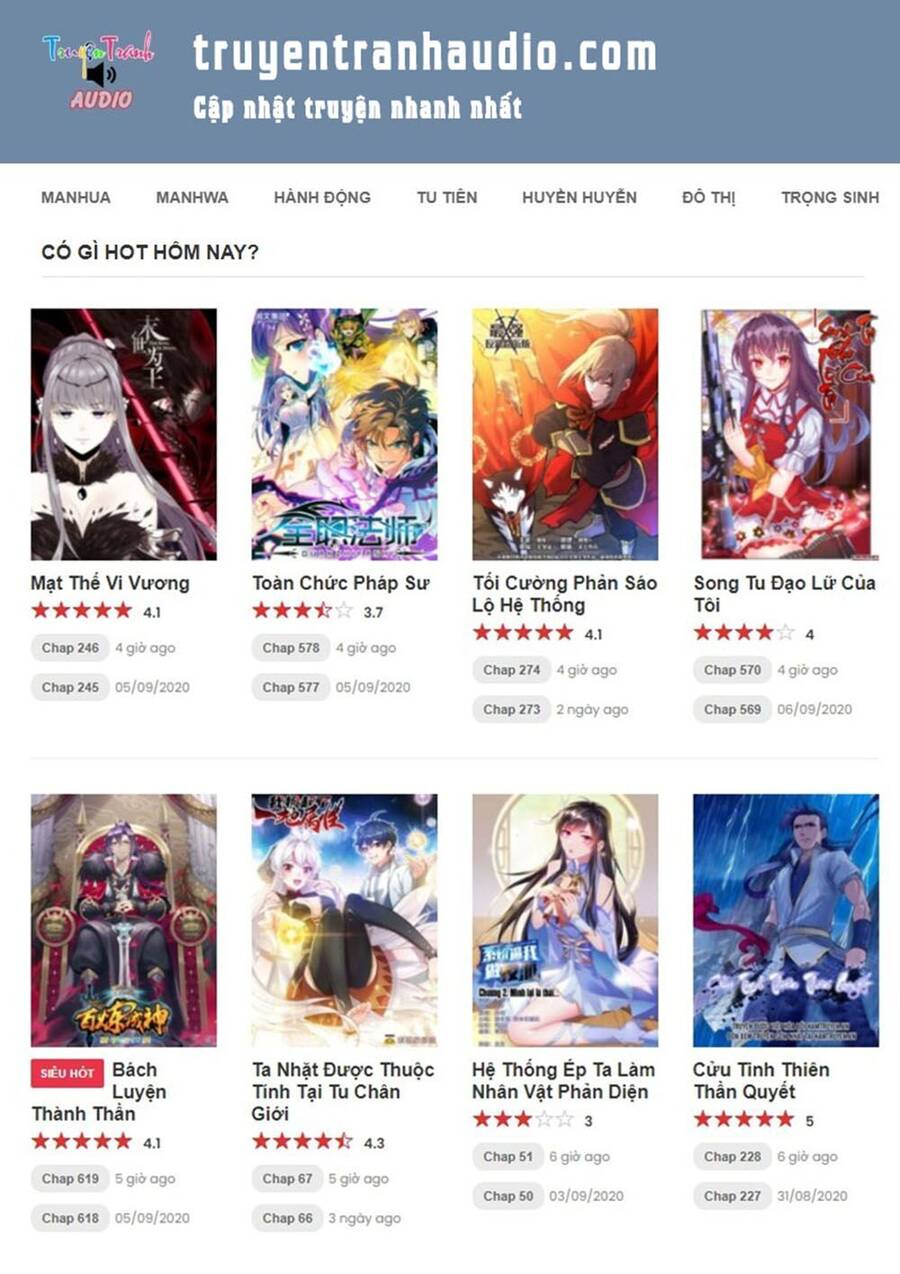
Task: Open the HUYỀN HUYỄN genre
Action: pyautogui.click(x=579, y=197)
